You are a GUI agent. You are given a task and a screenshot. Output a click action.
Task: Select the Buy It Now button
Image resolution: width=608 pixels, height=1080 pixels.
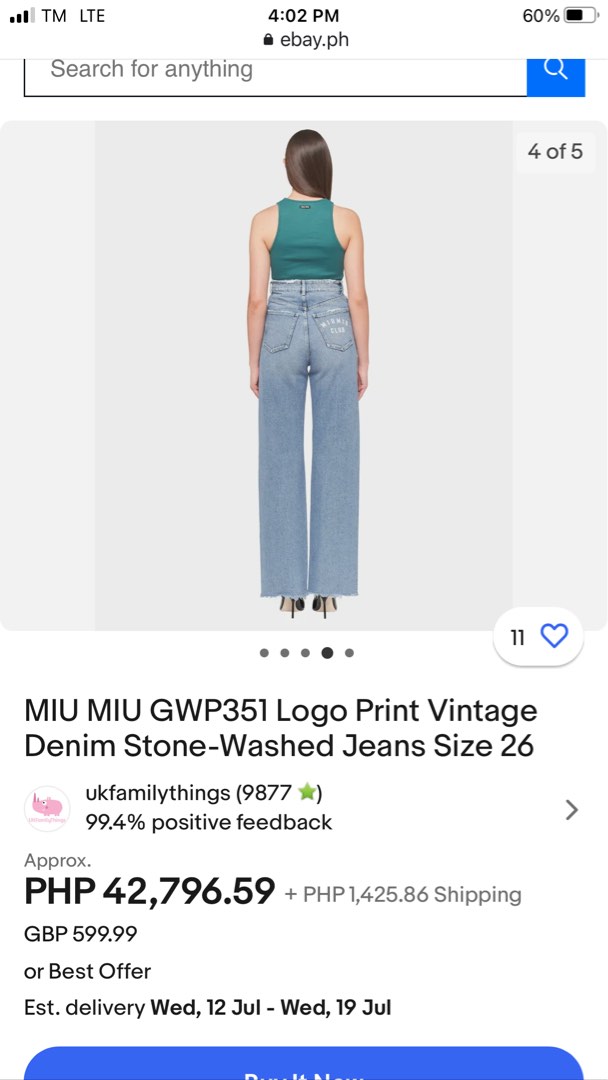coord(303,1066)
